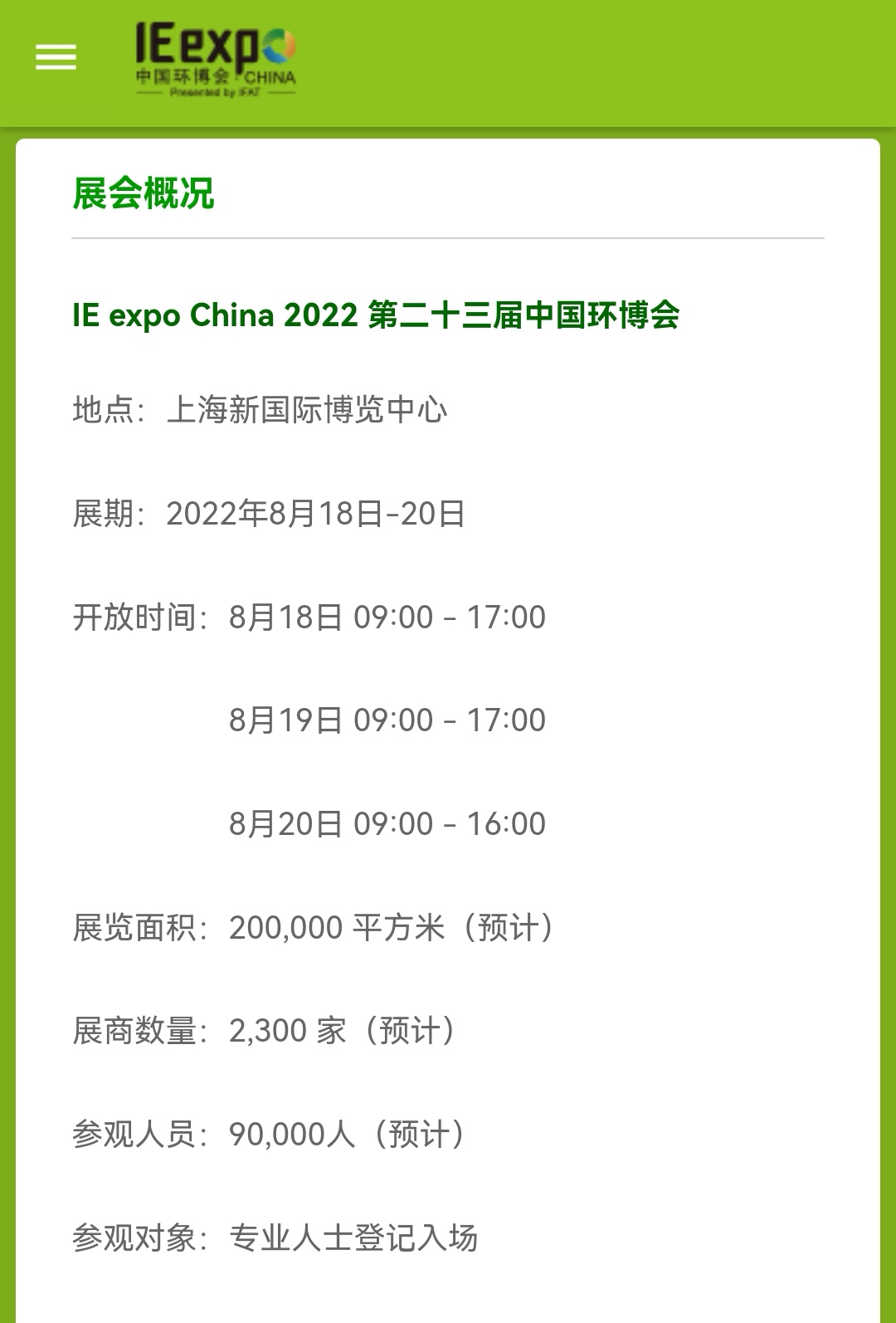The width and height of the screenshot is (896, 1323).
Task: Click the 8月19日 09:00-17:00 schedule entry
Action: [x=386, y=720]
